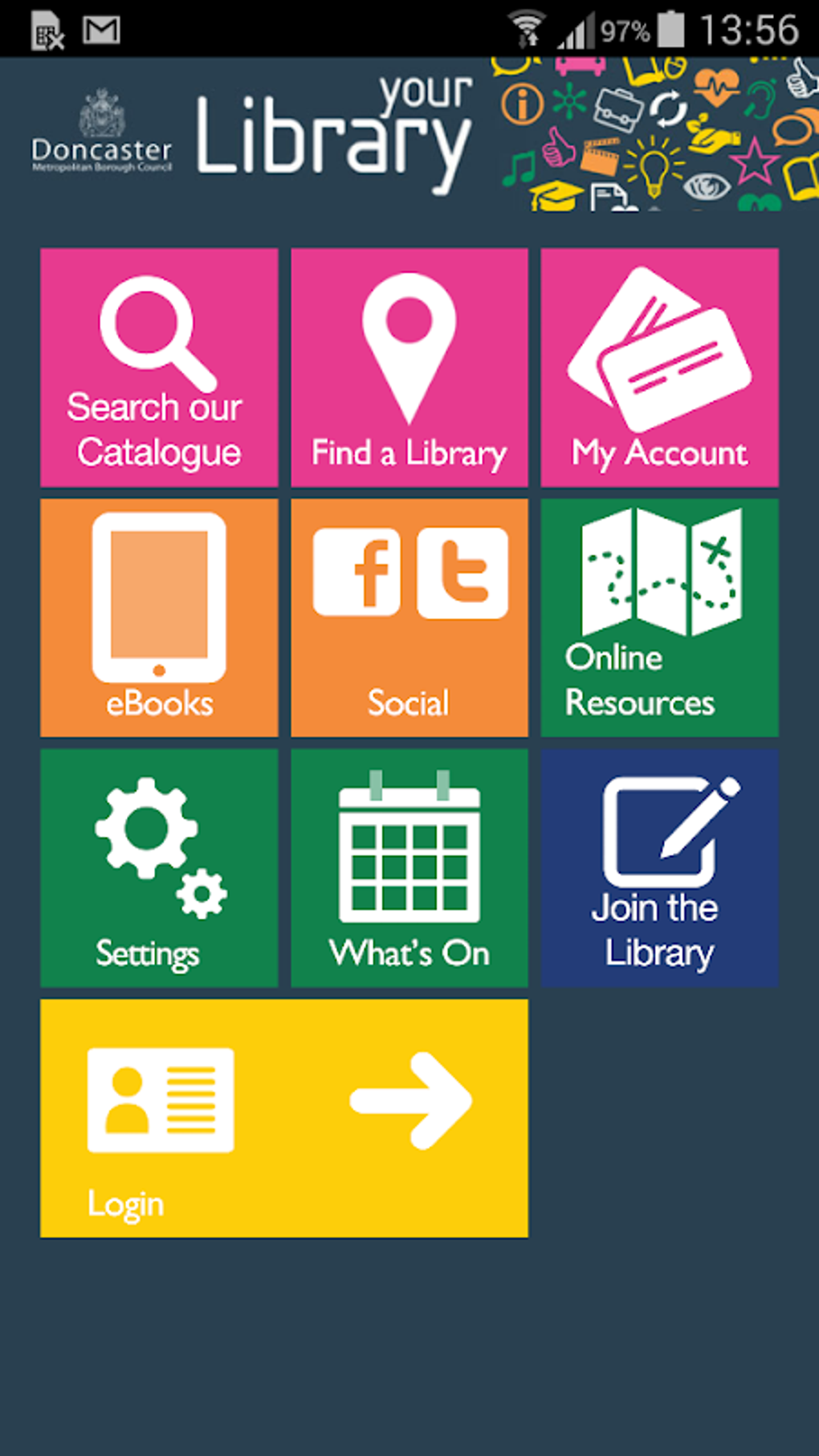The width and height of the screenshot is (819, 1456).
Task: Open the Social tile
Action: (x=409, y=617)
